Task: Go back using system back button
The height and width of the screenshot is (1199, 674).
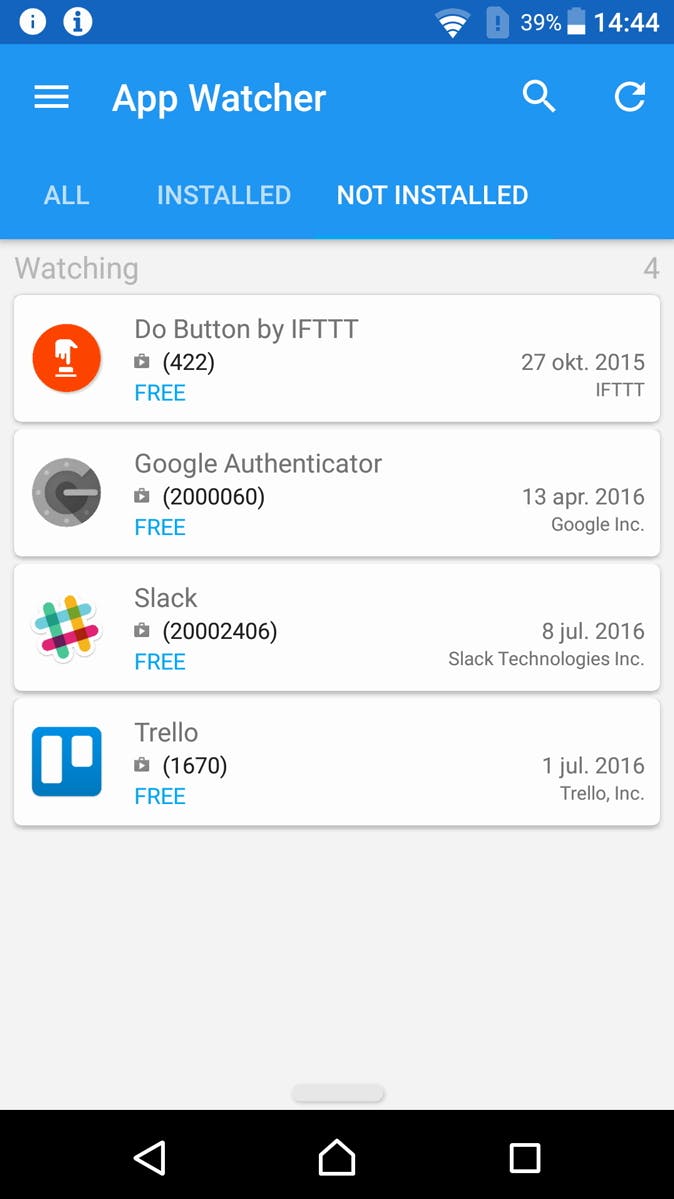Action: click(149, 1157)
